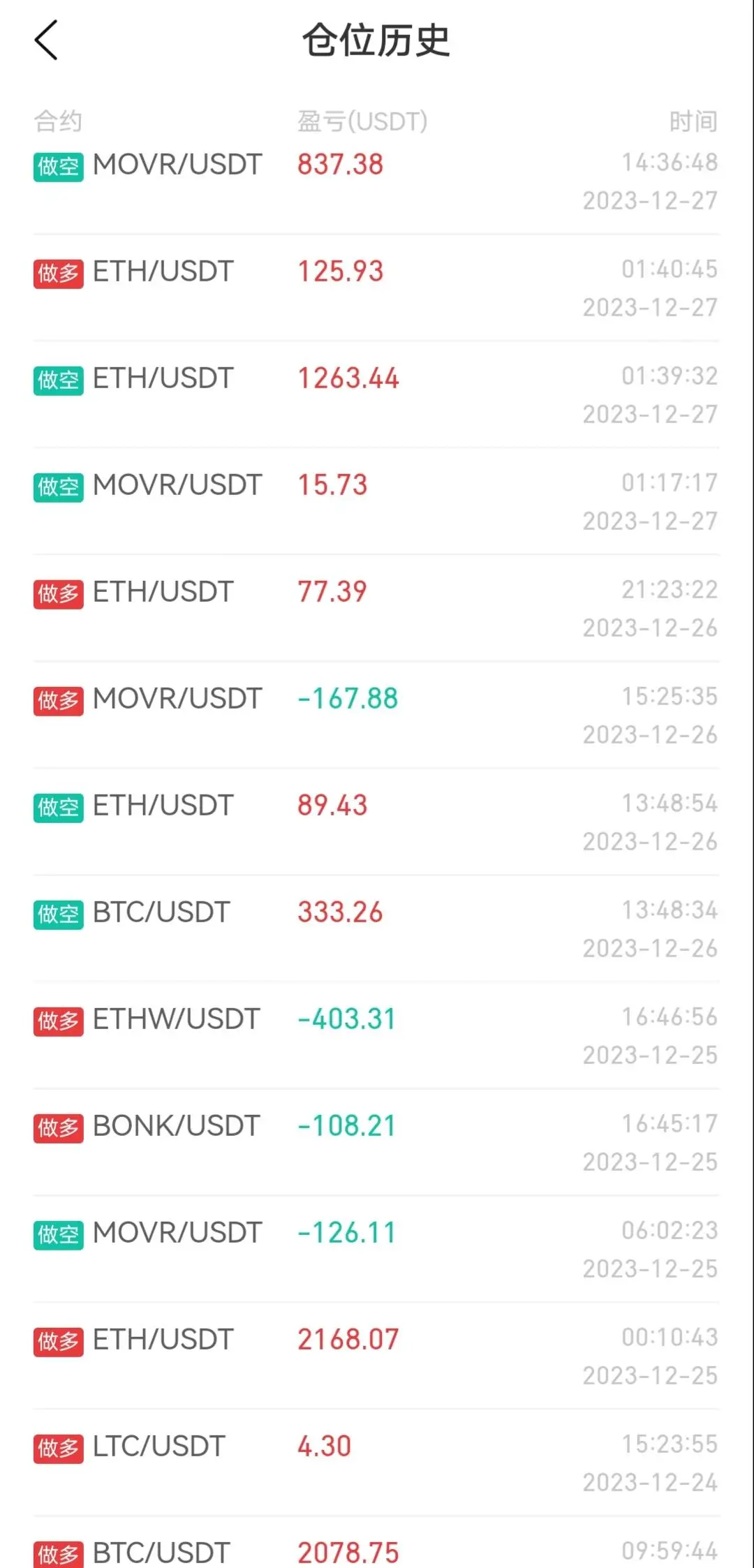Open ETHW/USDT long with -403.31 loss
This screenshot has height=1568, width=754.
[x=376, y=1035]
